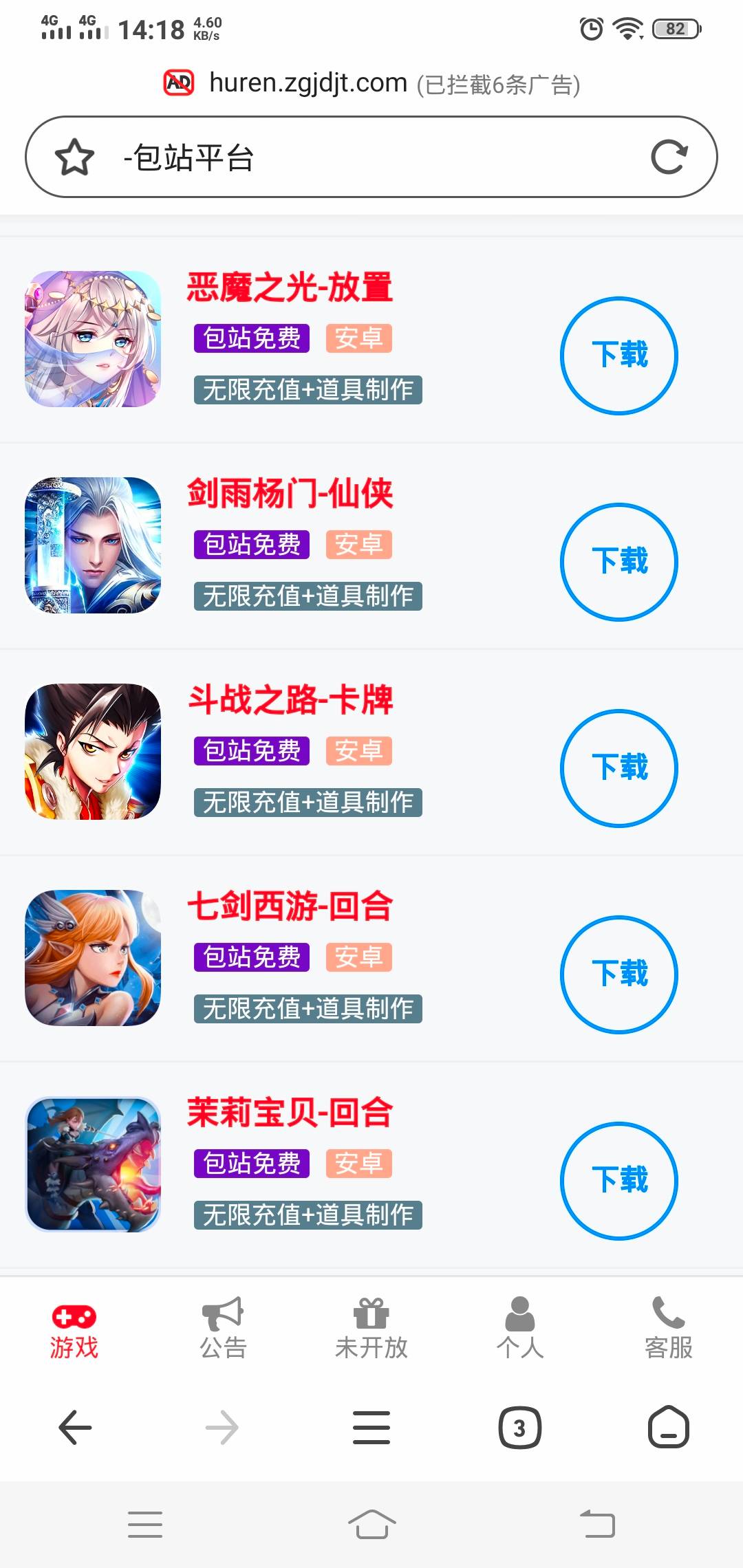This screenshot has width=743, height=1568.
Task: Go to the browser home page
Action: pyautogui.click(x=669, y=1428)
